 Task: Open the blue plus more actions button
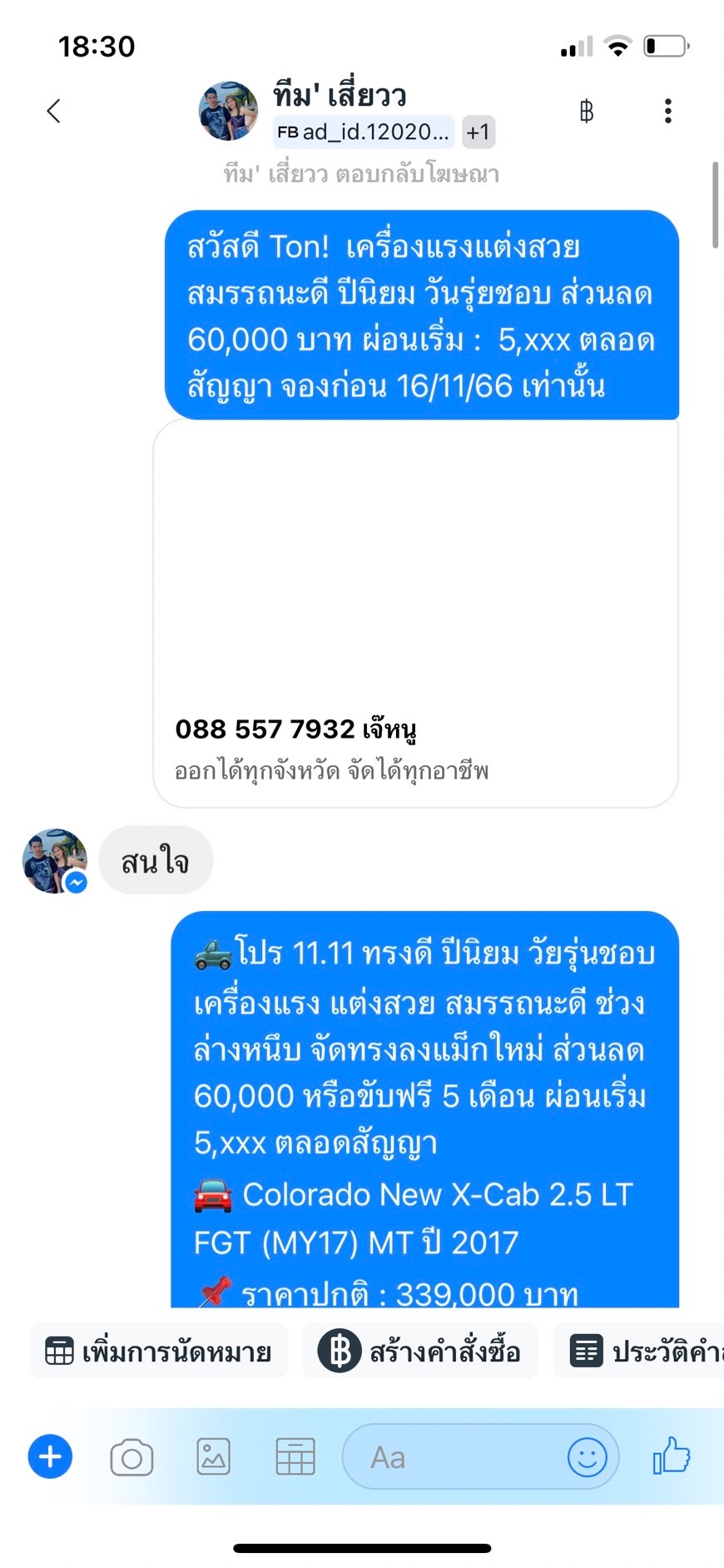[50, 1457]
